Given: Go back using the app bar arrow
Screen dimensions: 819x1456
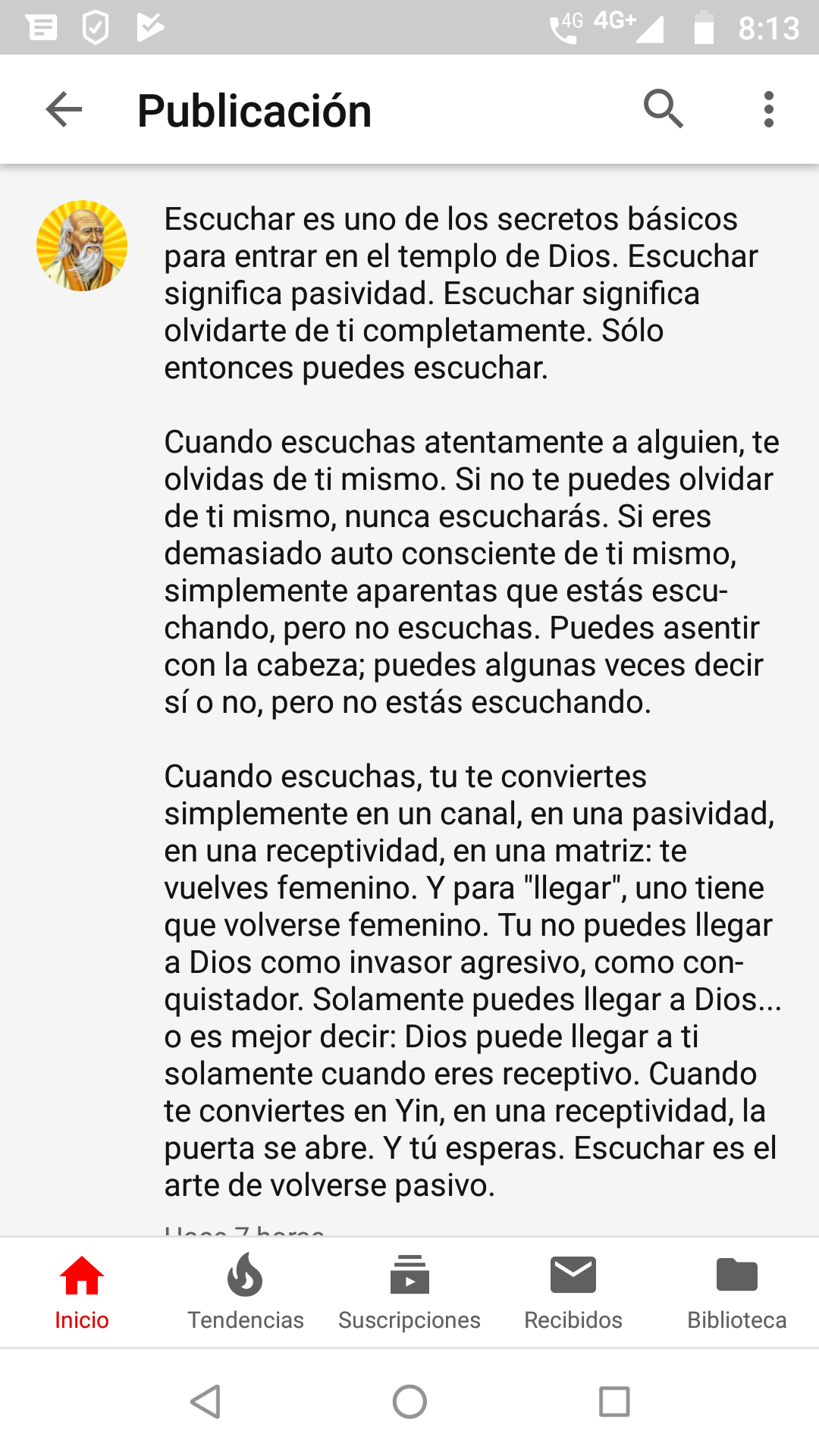Looking at the screenshot, I should (64, 110).
